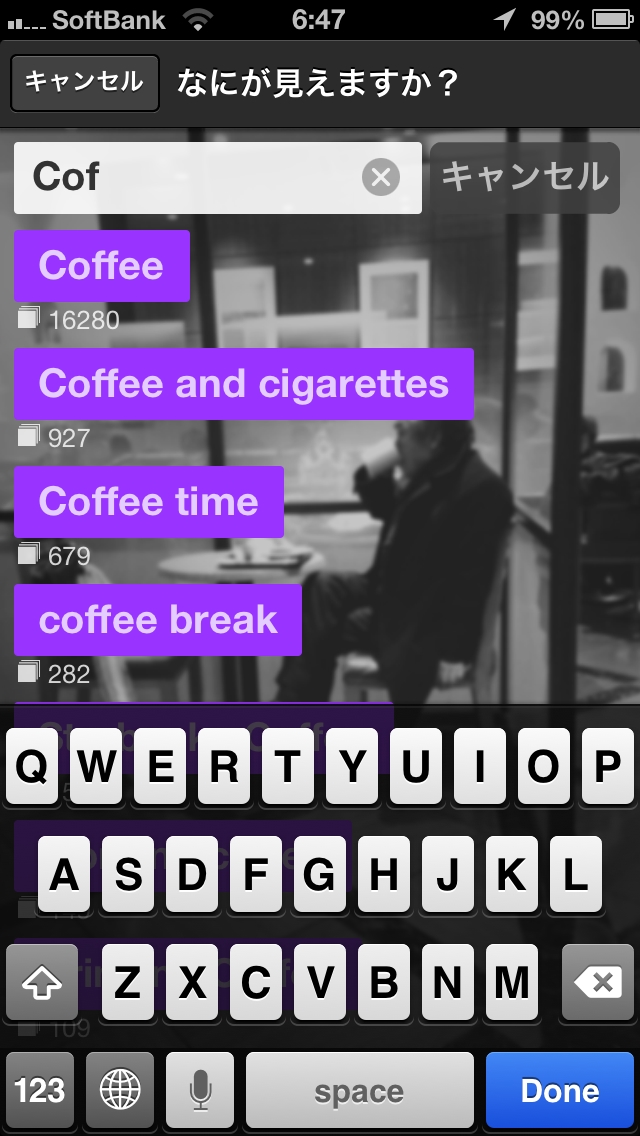640x1136 pixels.
Task: Enable shift on the keyboard
Action: [42, 982]
